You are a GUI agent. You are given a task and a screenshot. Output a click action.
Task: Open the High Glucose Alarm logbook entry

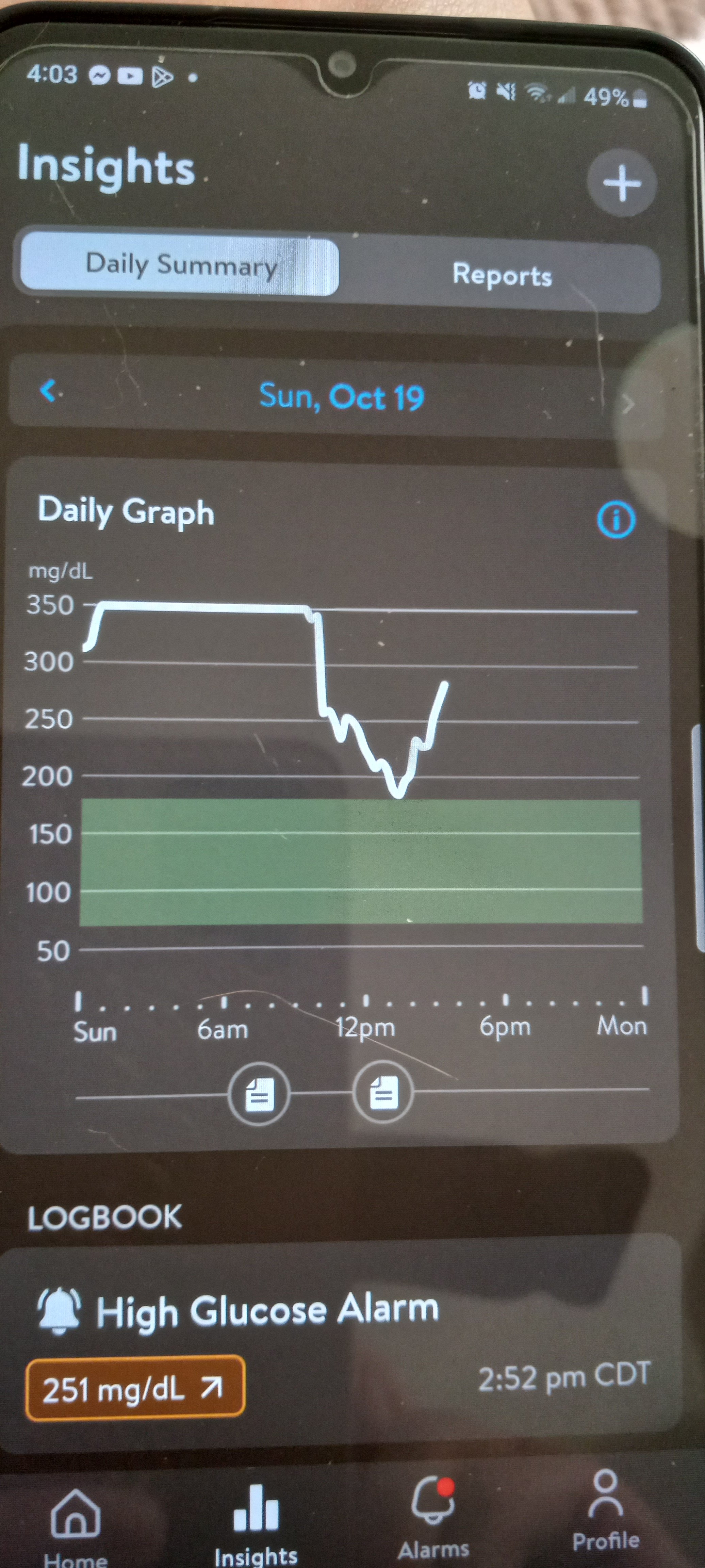point(341,1345)
